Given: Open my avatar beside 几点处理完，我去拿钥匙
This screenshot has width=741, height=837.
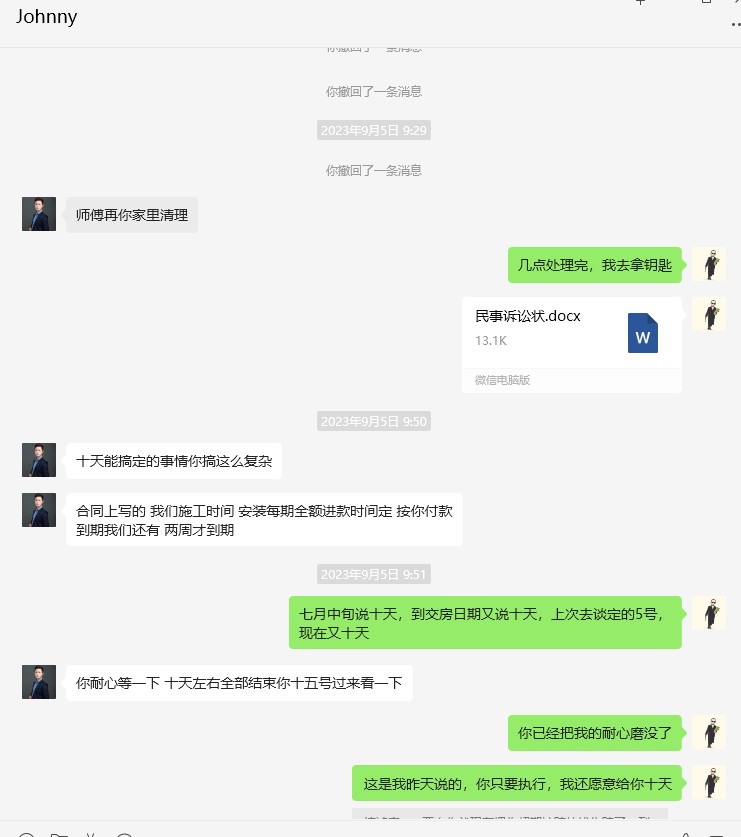Looking at the screenshot, I should [709, 265].
